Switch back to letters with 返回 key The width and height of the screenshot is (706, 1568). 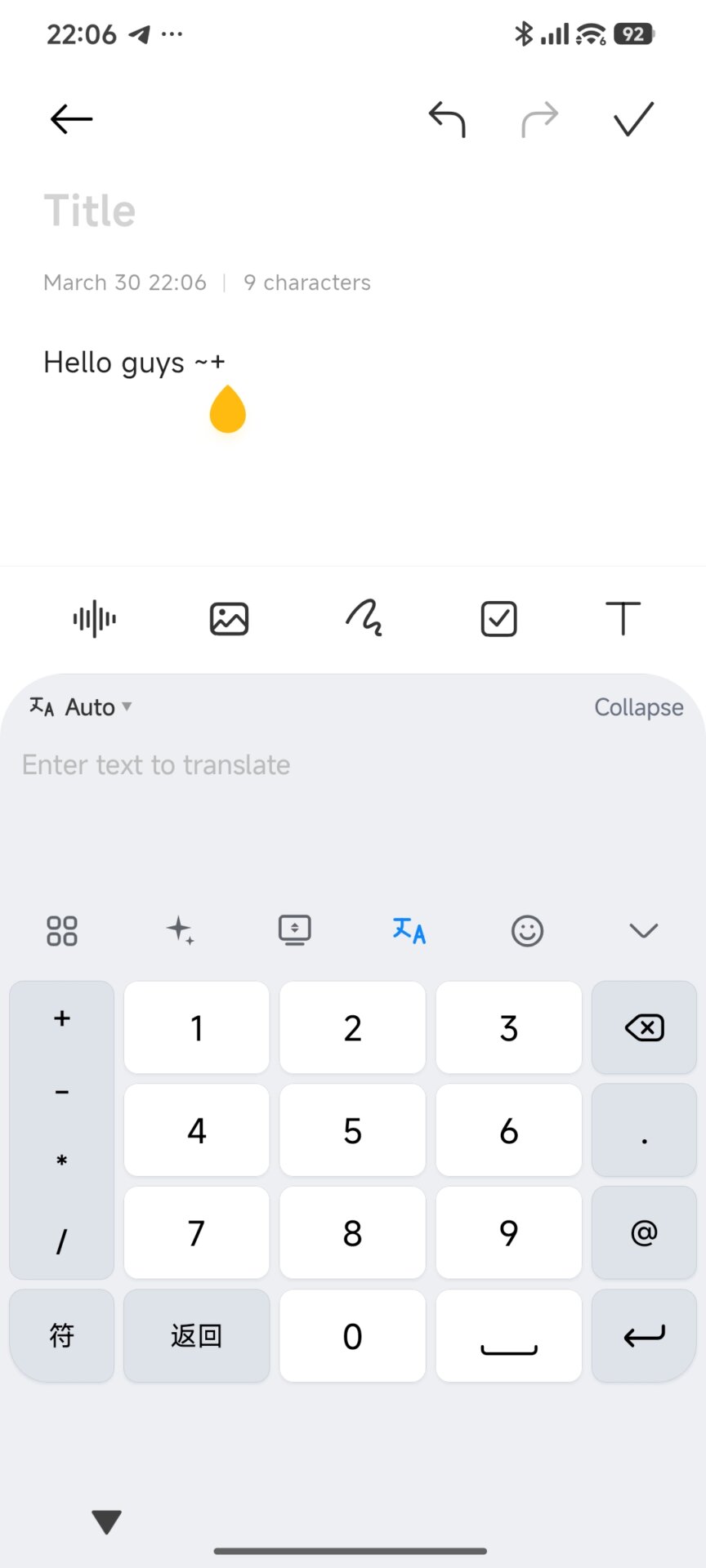pyautogui.click(x=196, y=1336)
